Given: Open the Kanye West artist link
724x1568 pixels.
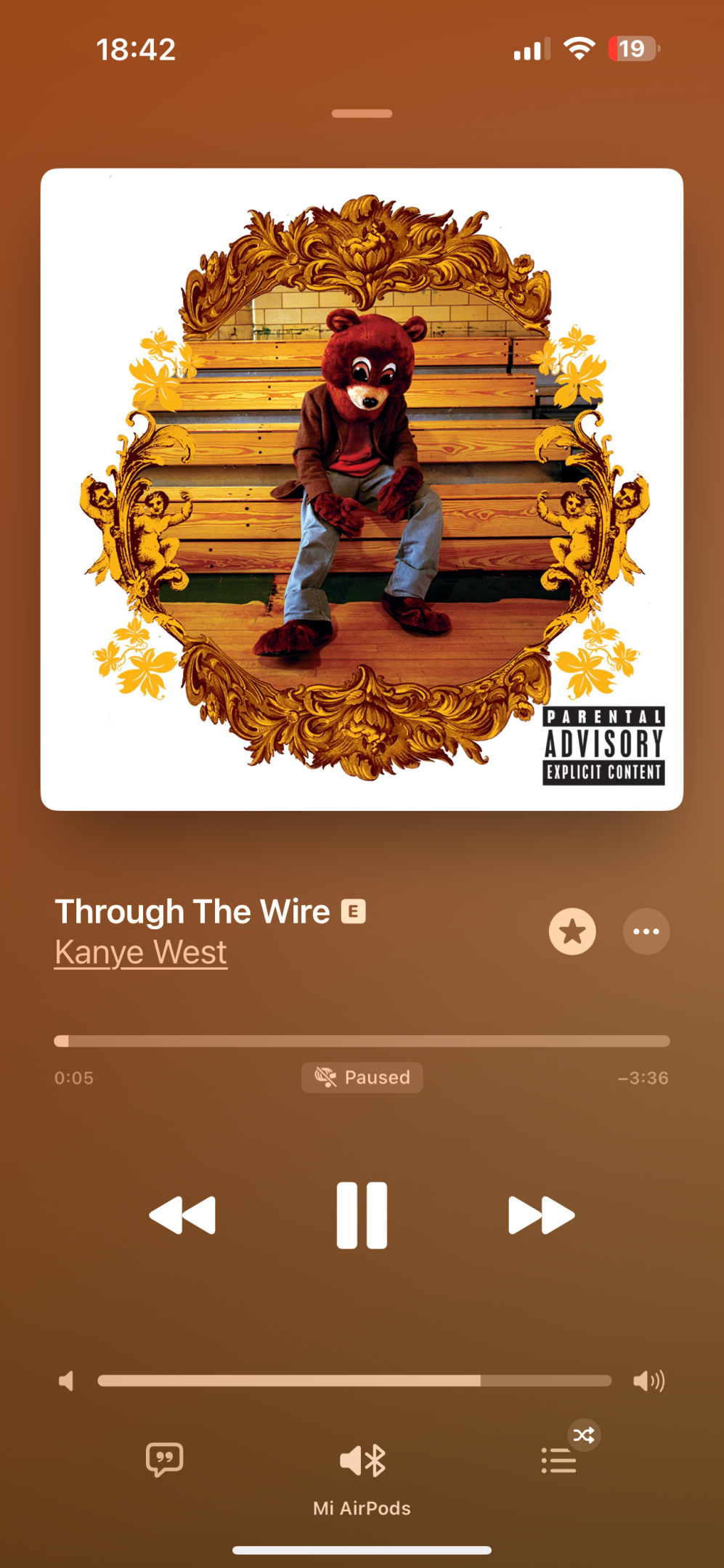Looking at the screenshot, I should 141,952.
